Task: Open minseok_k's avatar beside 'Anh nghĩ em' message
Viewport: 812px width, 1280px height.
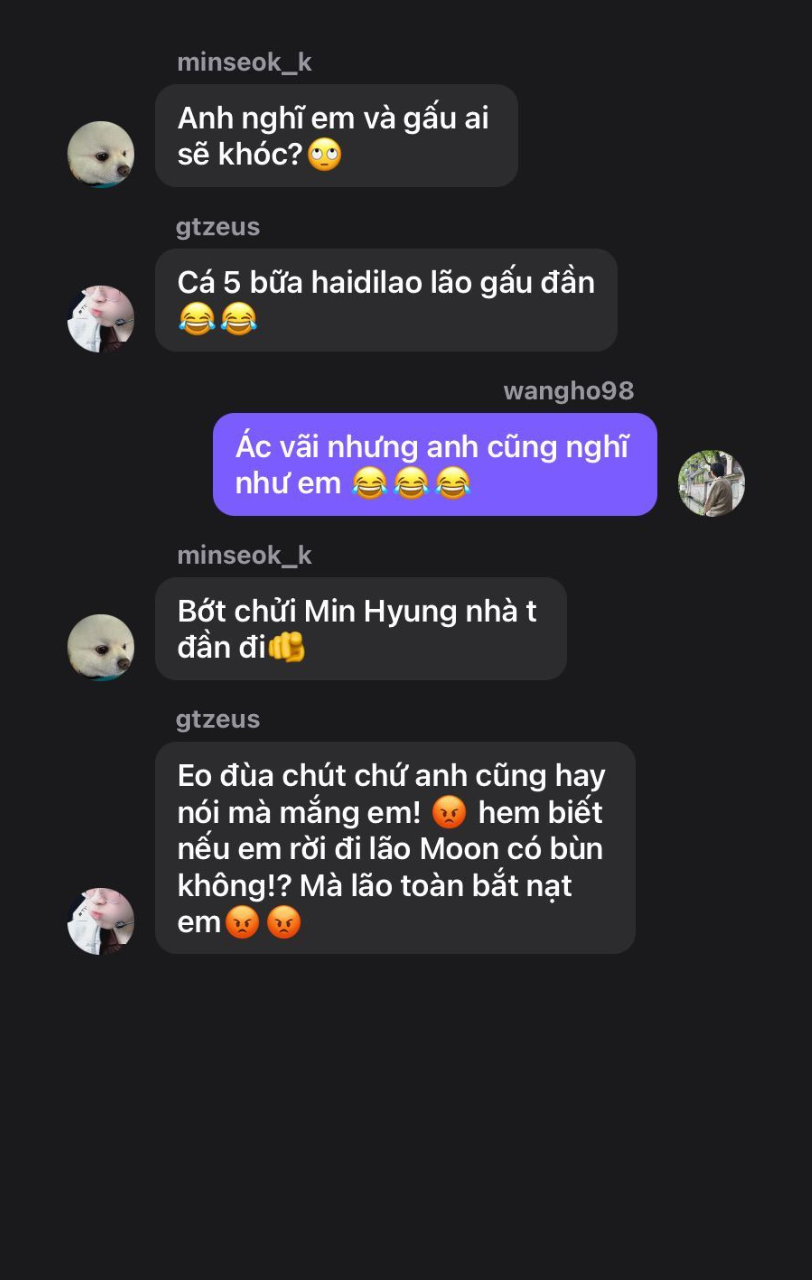Action: point(100,154)
